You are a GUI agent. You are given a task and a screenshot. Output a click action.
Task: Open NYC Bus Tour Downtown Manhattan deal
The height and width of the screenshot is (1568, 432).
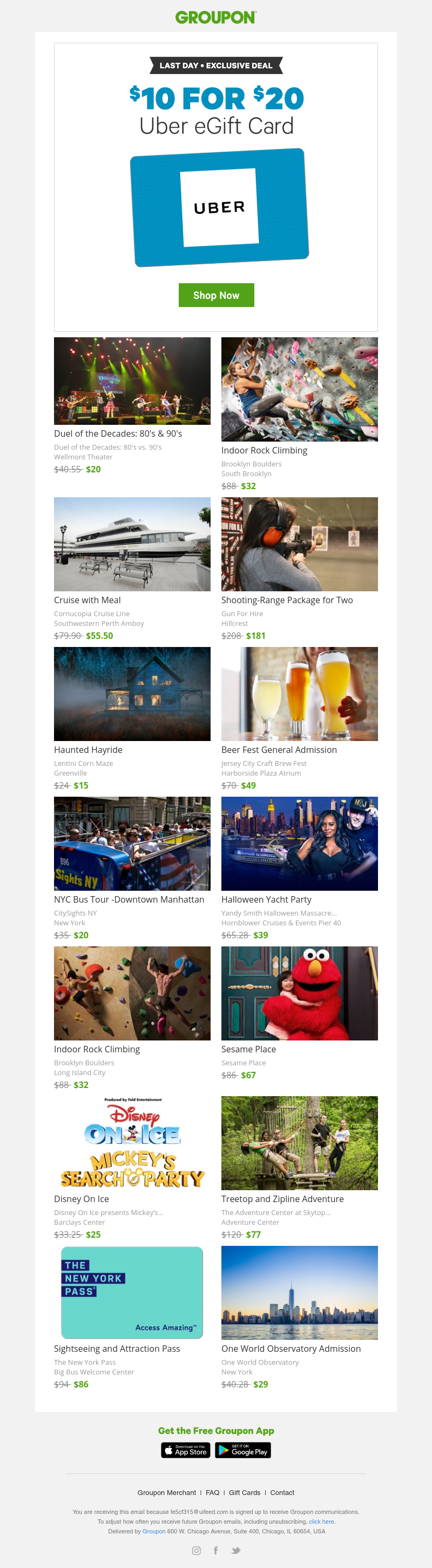[x=129, y=899]
